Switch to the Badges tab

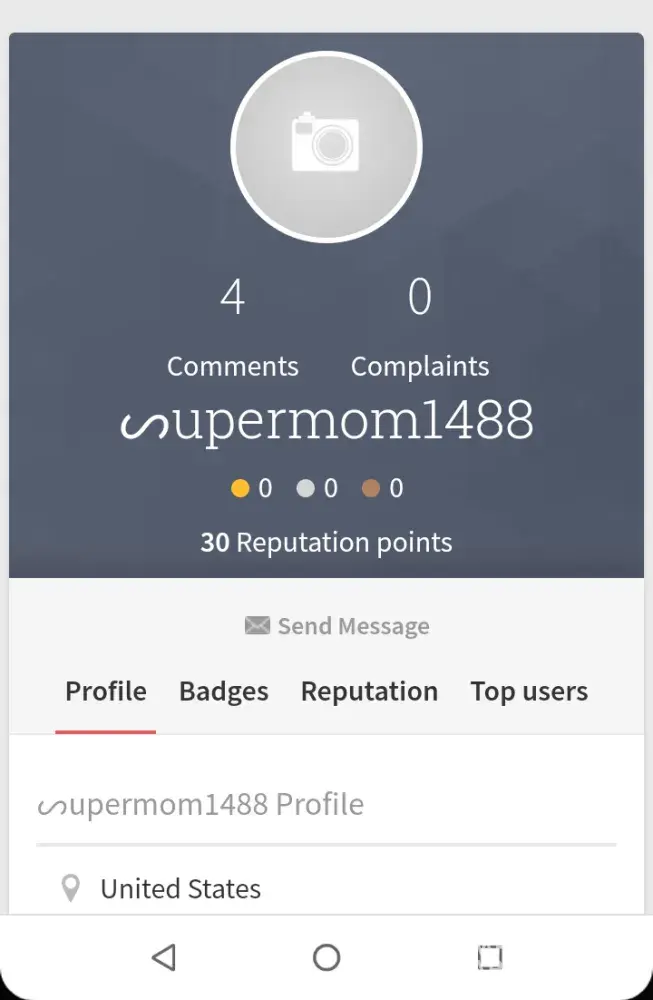click(224, 692)
